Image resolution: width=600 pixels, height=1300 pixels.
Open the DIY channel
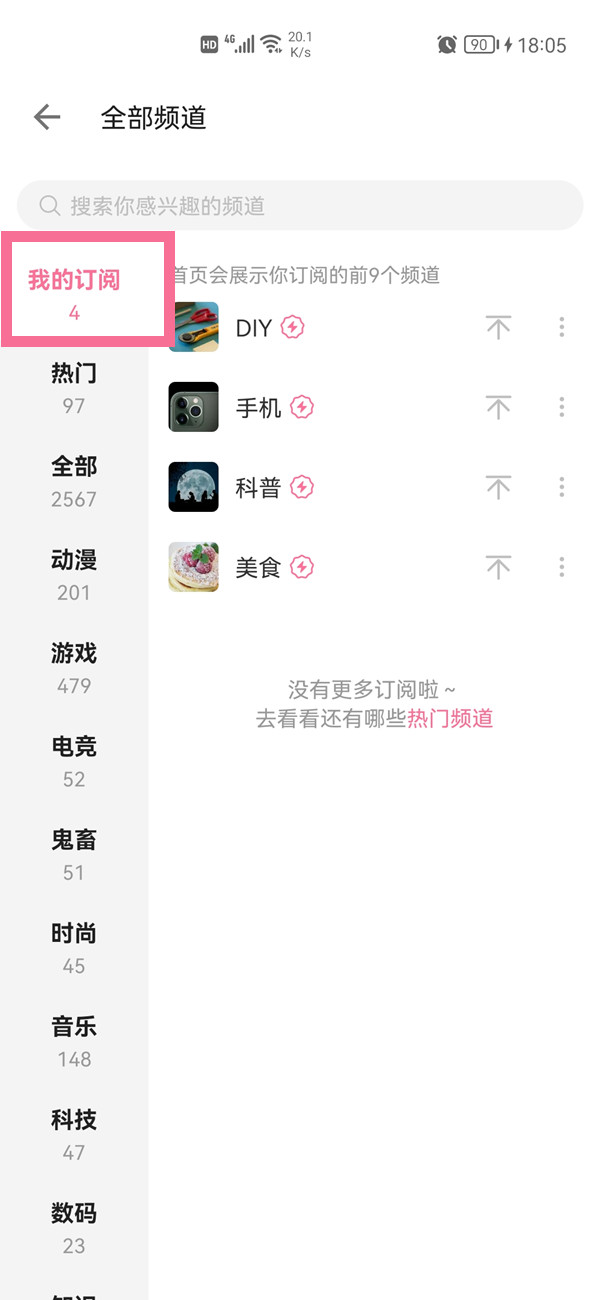coord(253,327)
